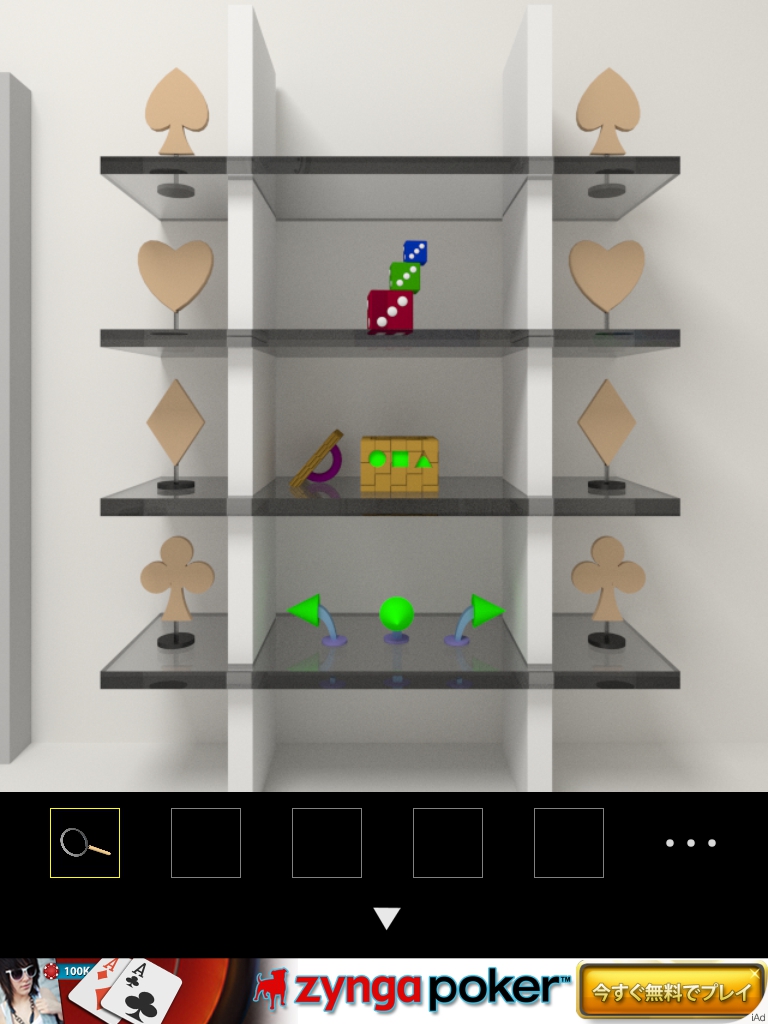Close the Zynga Poker ad banner
This screenshot has width=768, height=1024.
click(x=755, y=972)
